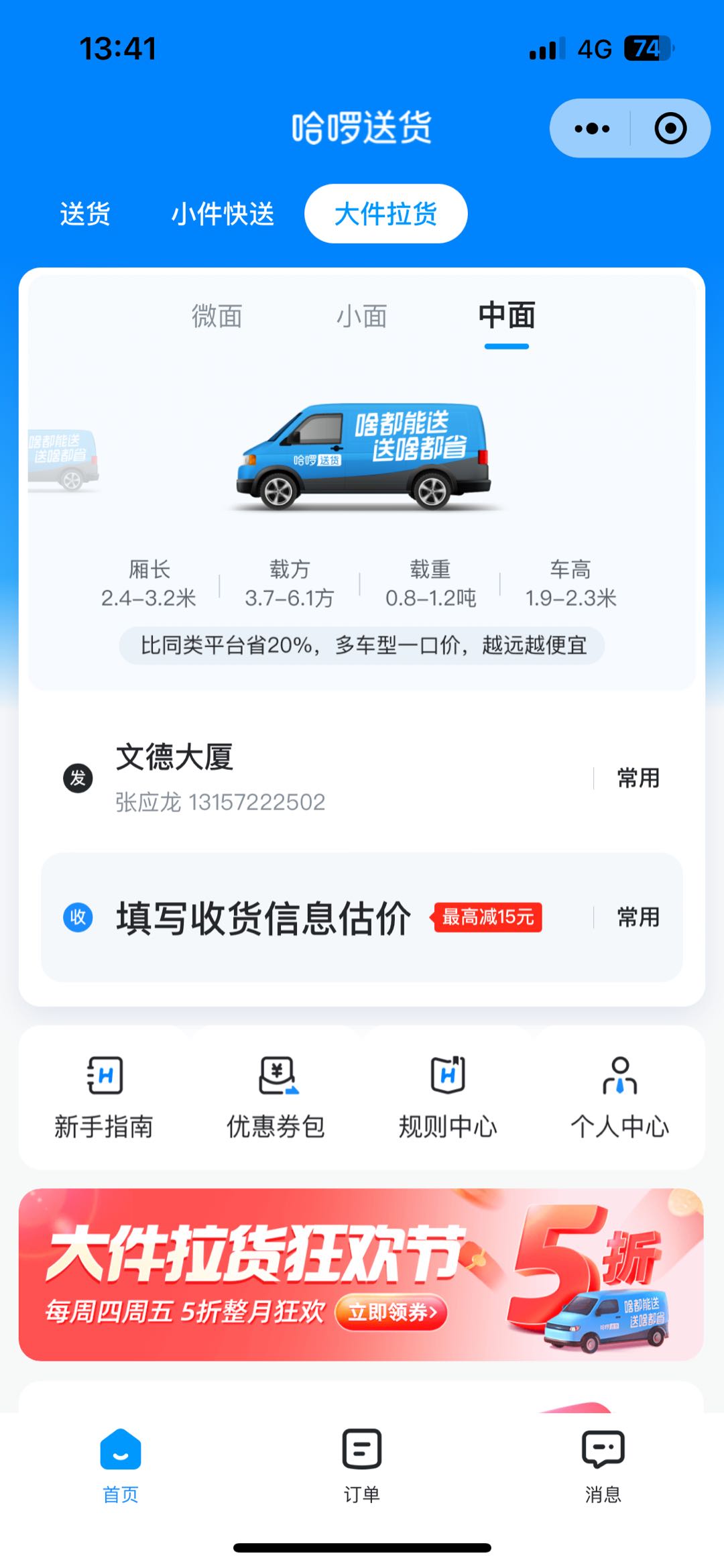Image resolution: width=724 pixels, height=1568 pixels.
Task: Select the 中面 vehicle type
Action: [506, 316]
